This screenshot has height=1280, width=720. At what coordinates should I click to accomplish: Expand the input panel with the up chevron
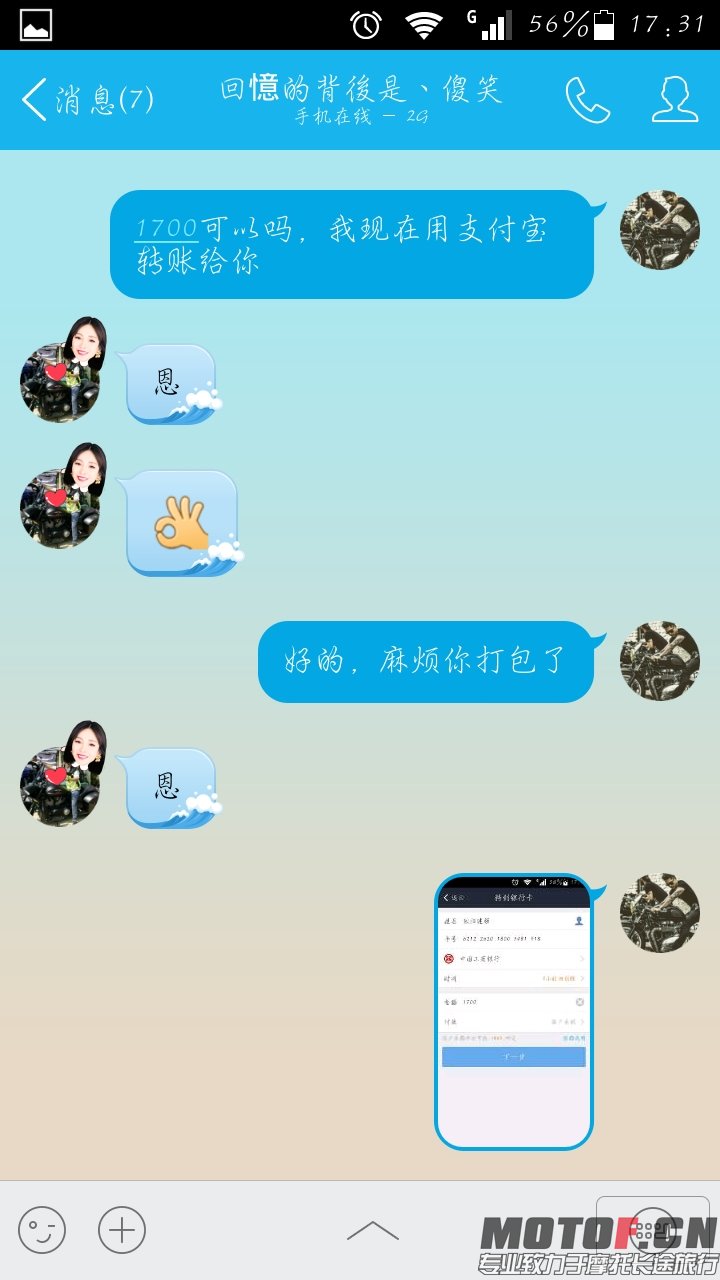tap(372, 1230)
